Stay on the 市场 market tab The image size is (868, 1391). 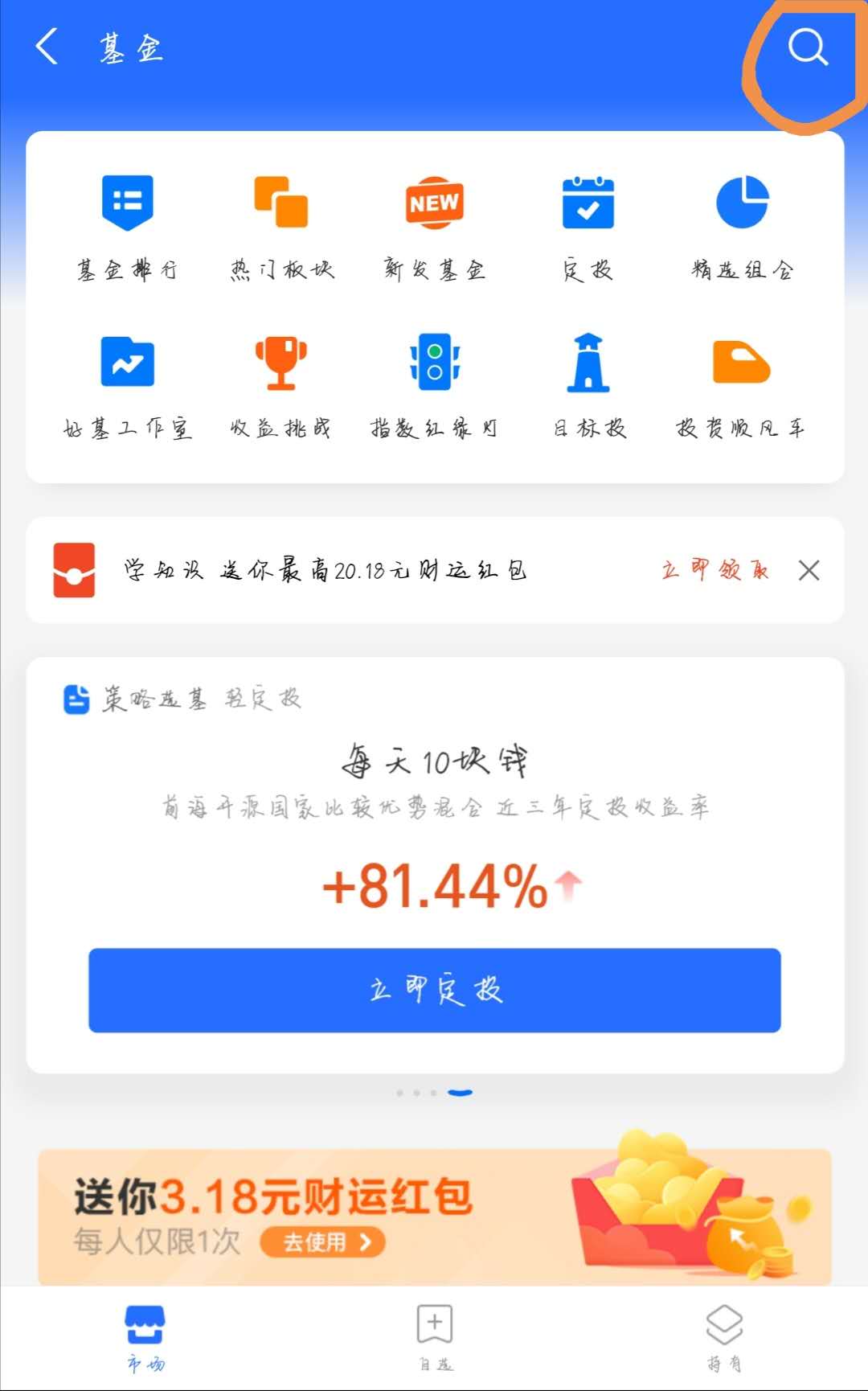pyautogui.click(x=143, y=1331)
